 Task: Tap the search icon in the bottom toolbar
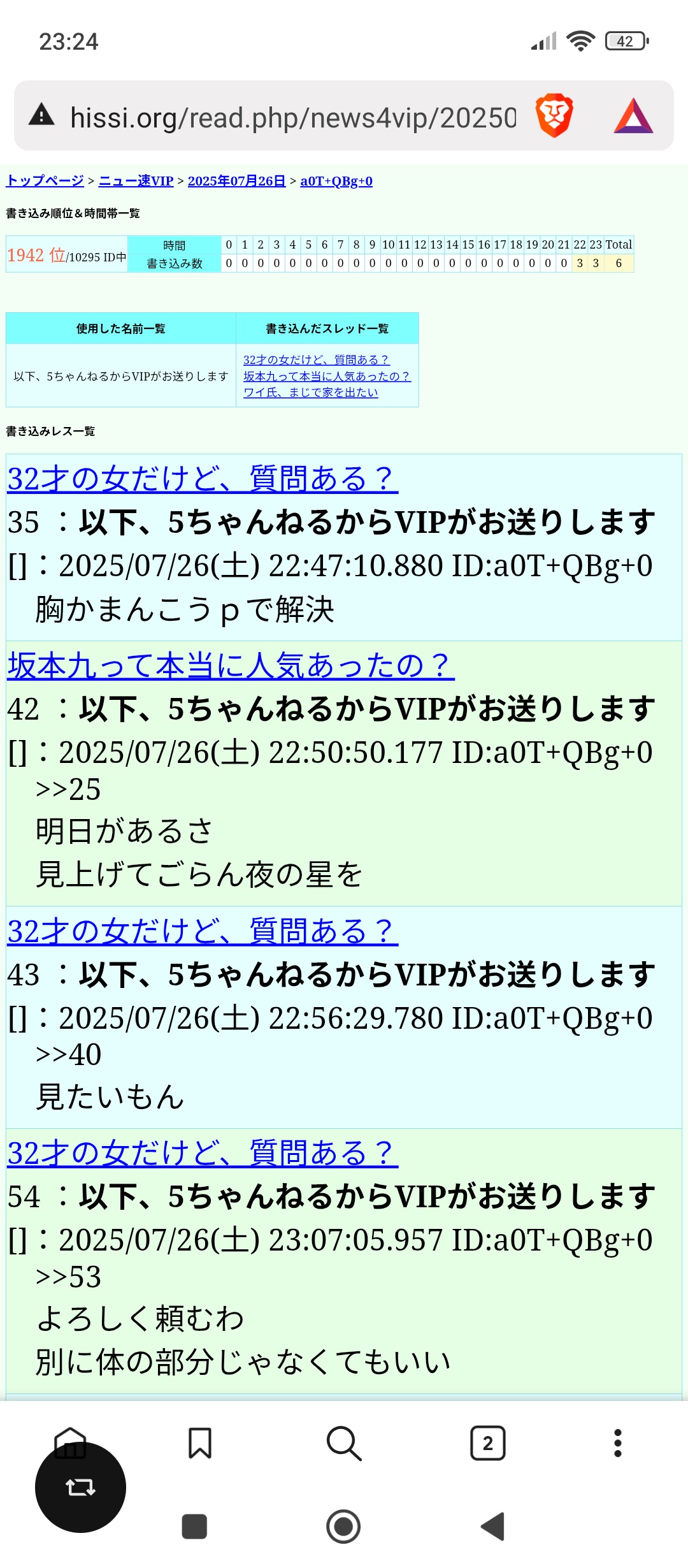(344, 1443)
